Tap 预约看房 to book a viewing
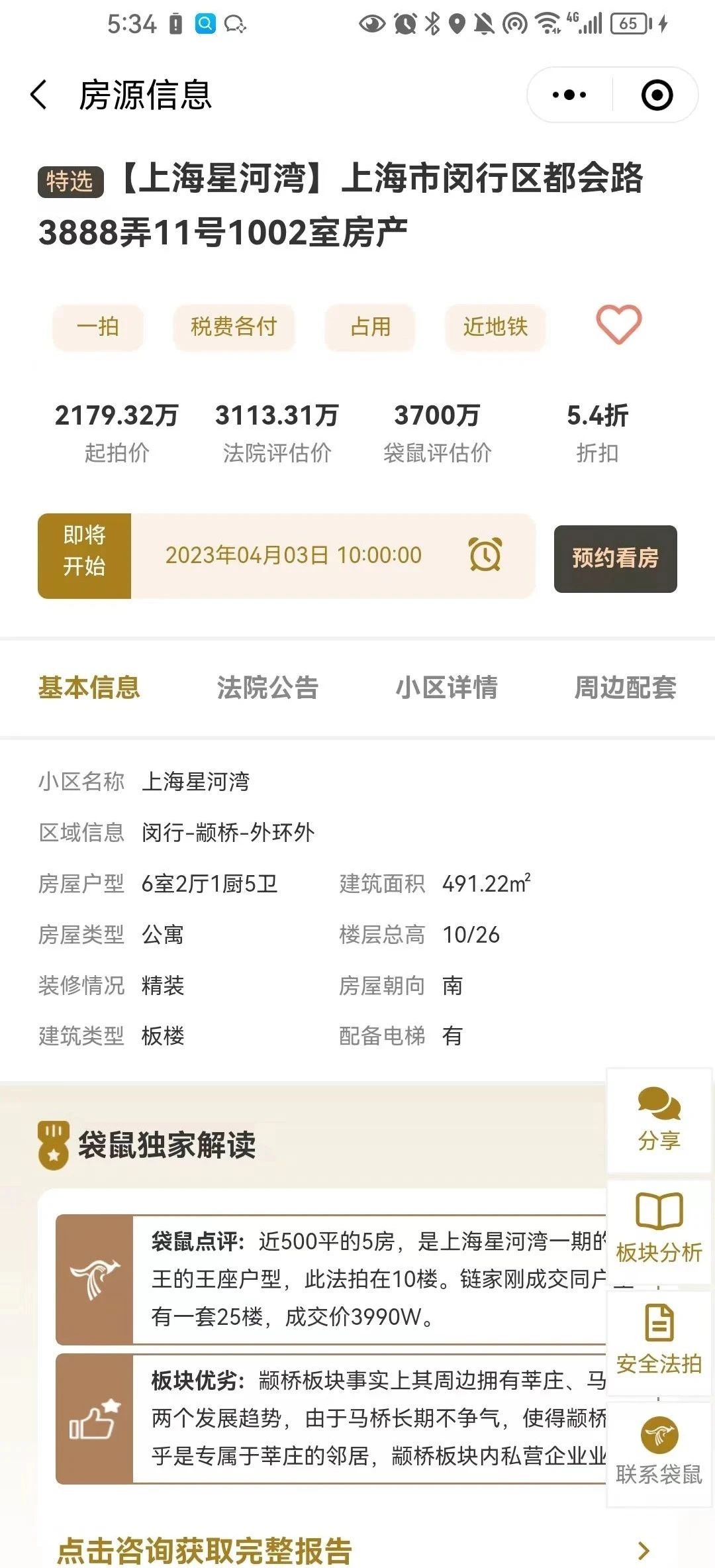Screen dimensions: 715x1568 (615, 558)
